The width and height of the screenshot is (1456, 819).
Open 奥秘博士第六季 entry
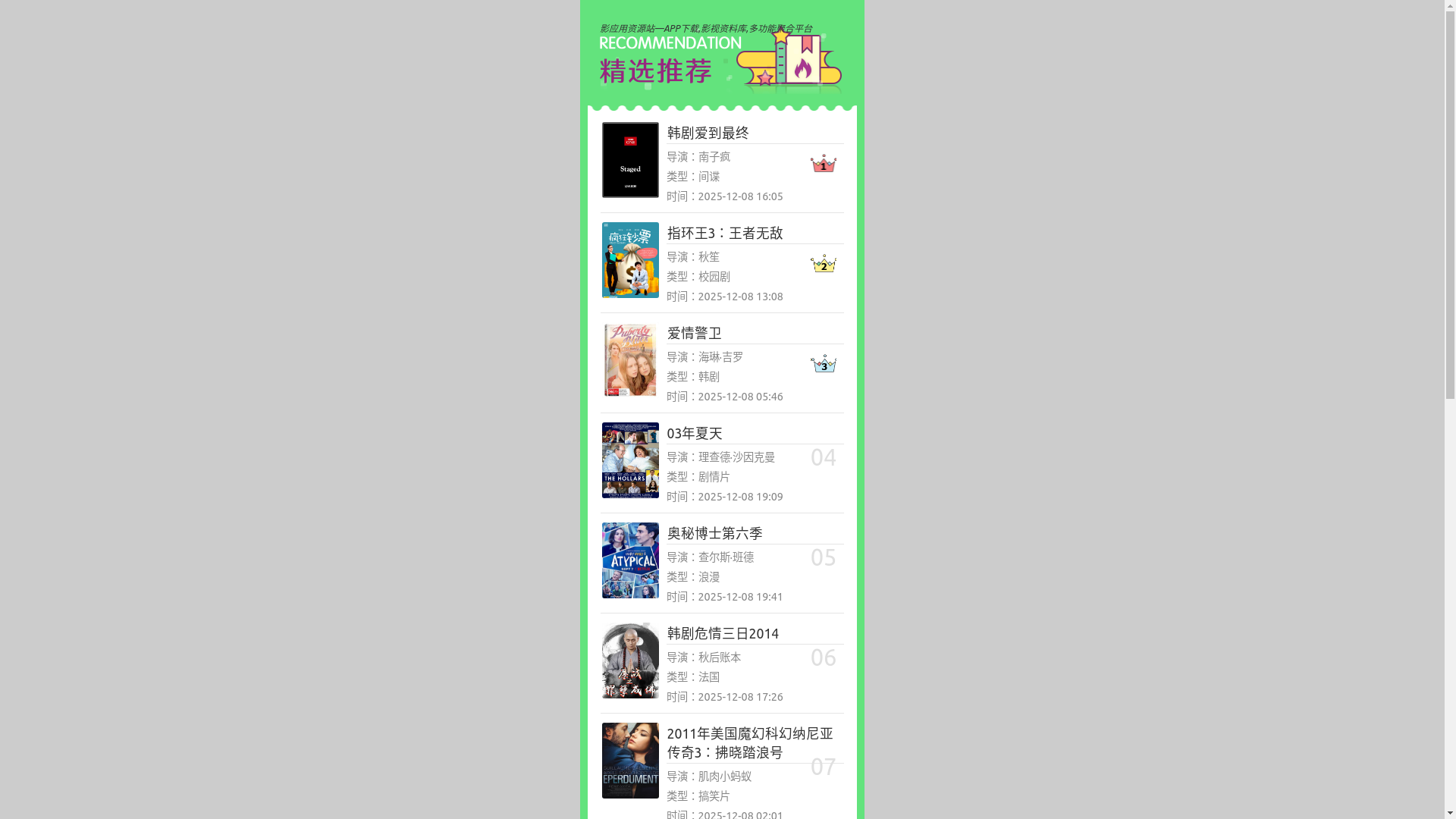click(714, 533)
